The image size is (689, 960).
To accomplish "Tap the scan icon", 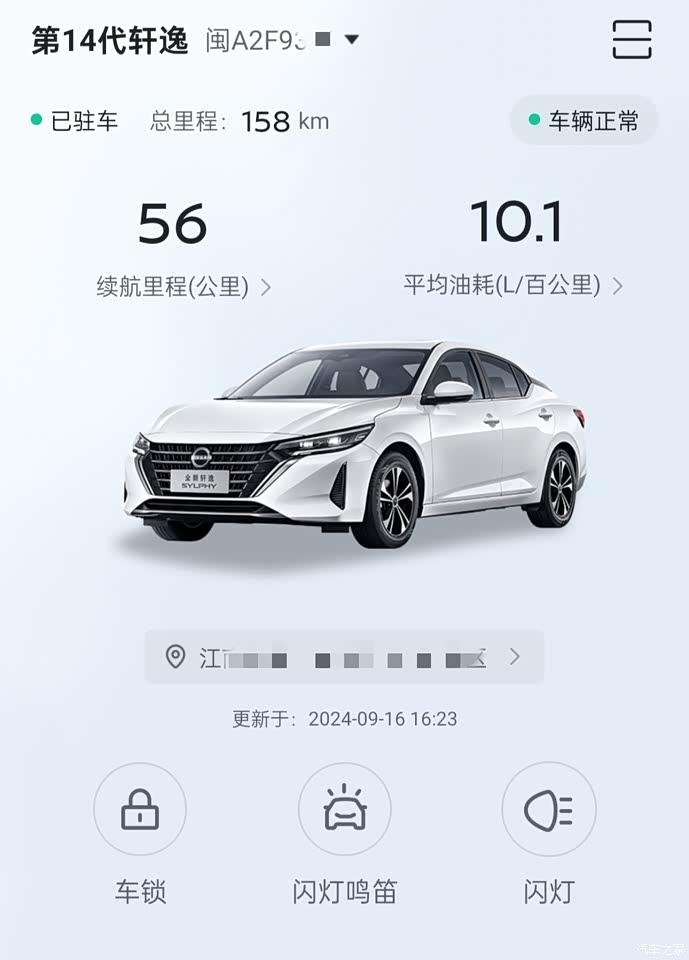I will [x=631, y=40].
